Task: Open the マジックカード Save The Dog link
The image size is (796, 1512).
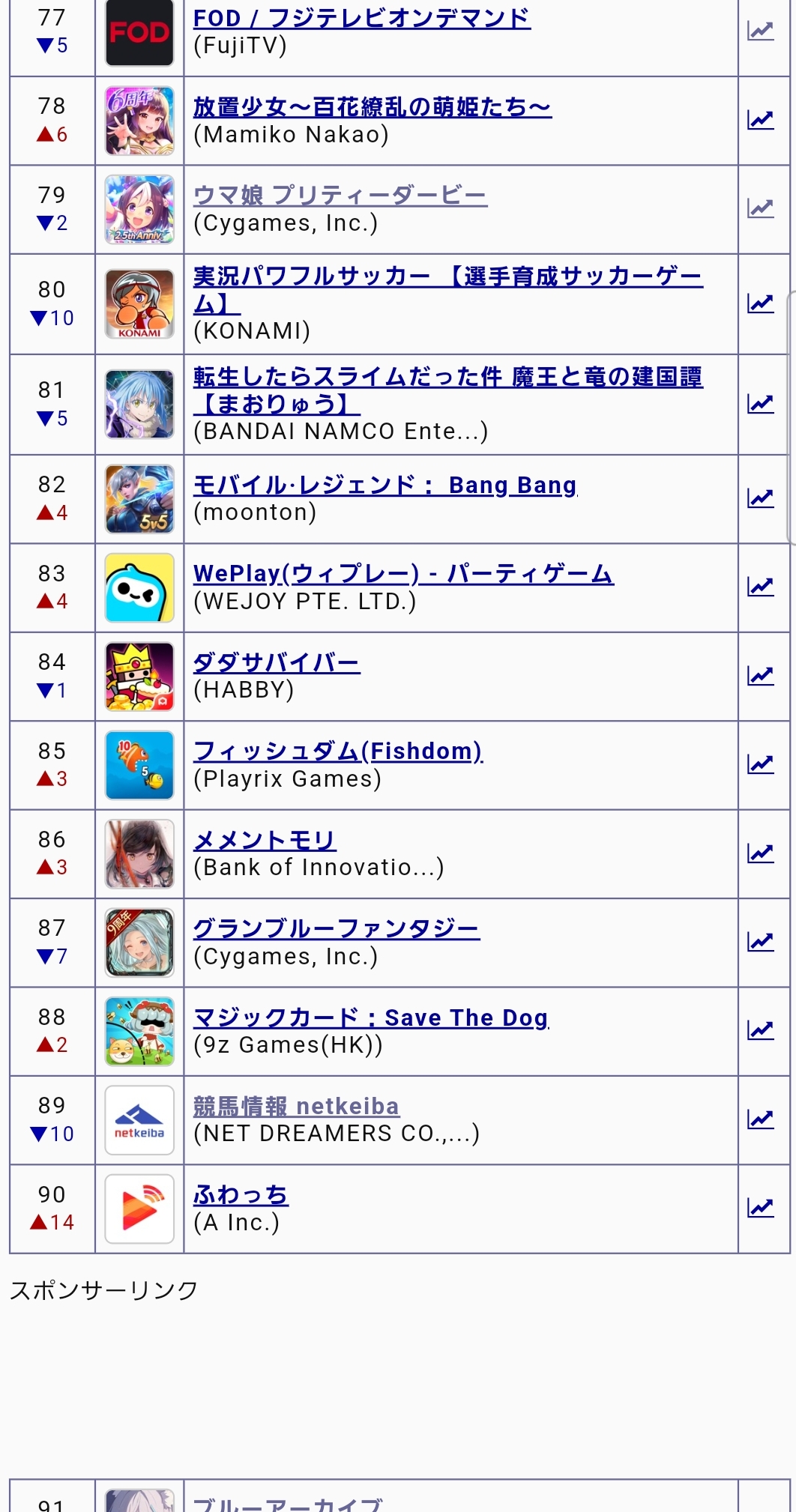Action: [371, 1017]
